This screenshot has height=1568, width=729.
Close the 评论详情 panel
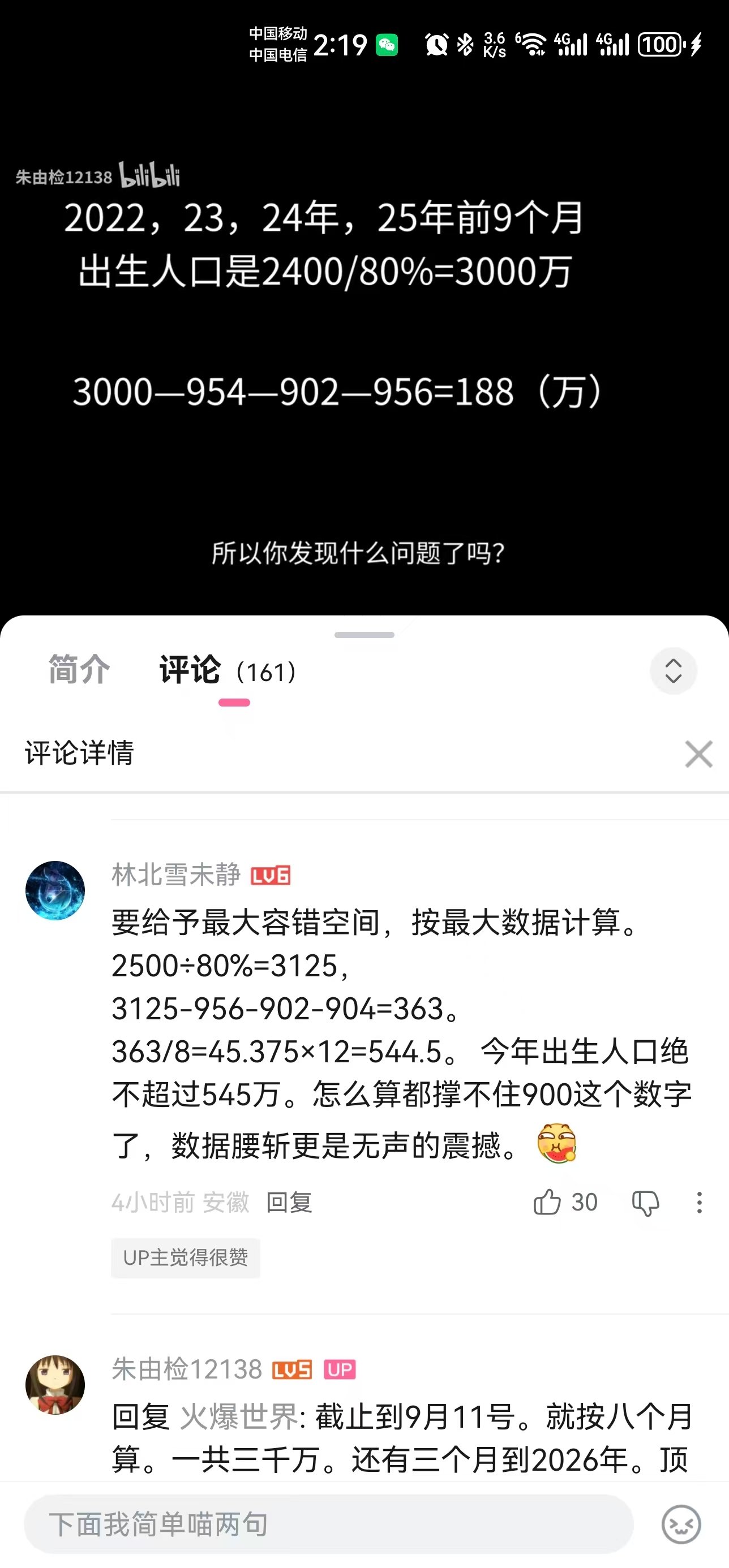[698, 753]
